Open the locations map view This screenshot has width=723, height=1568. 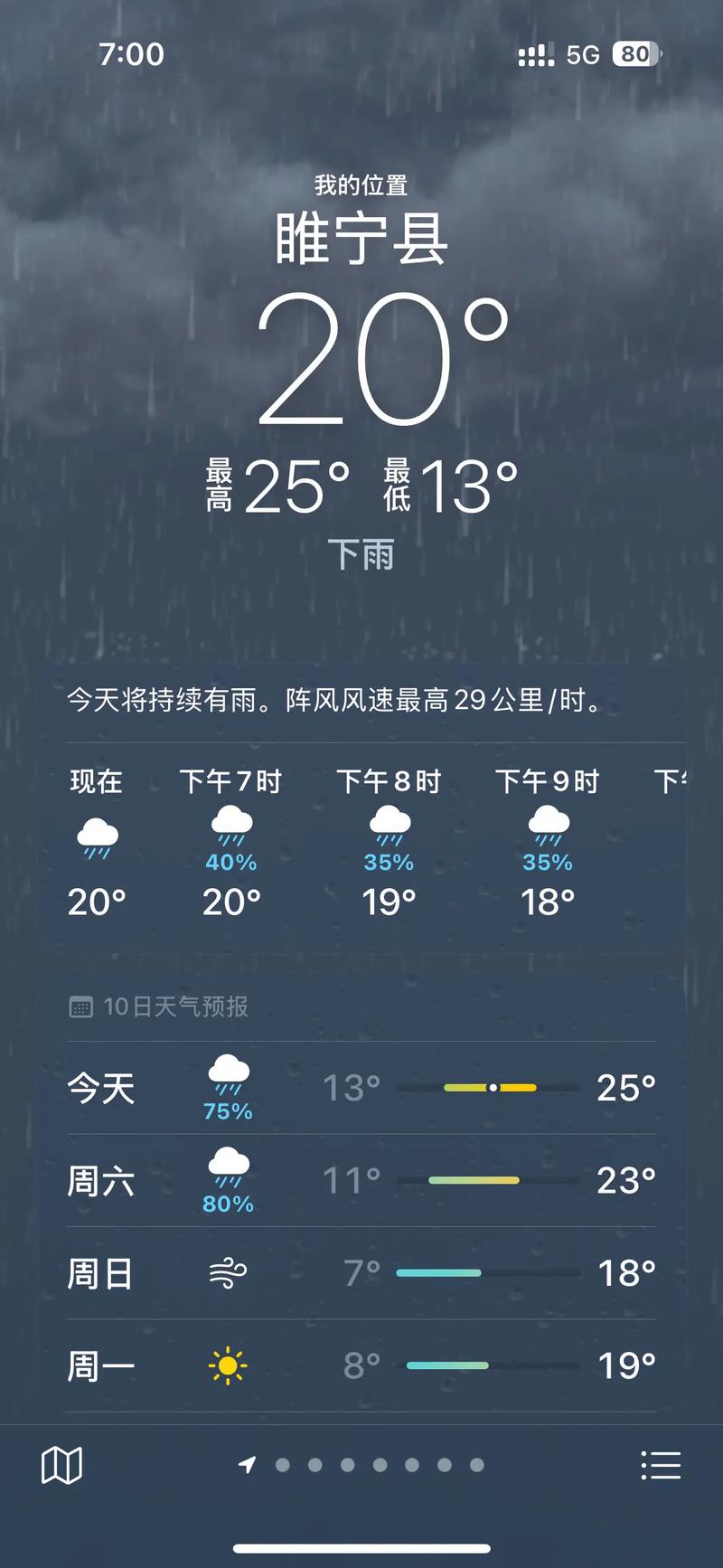pos(60,1465)
